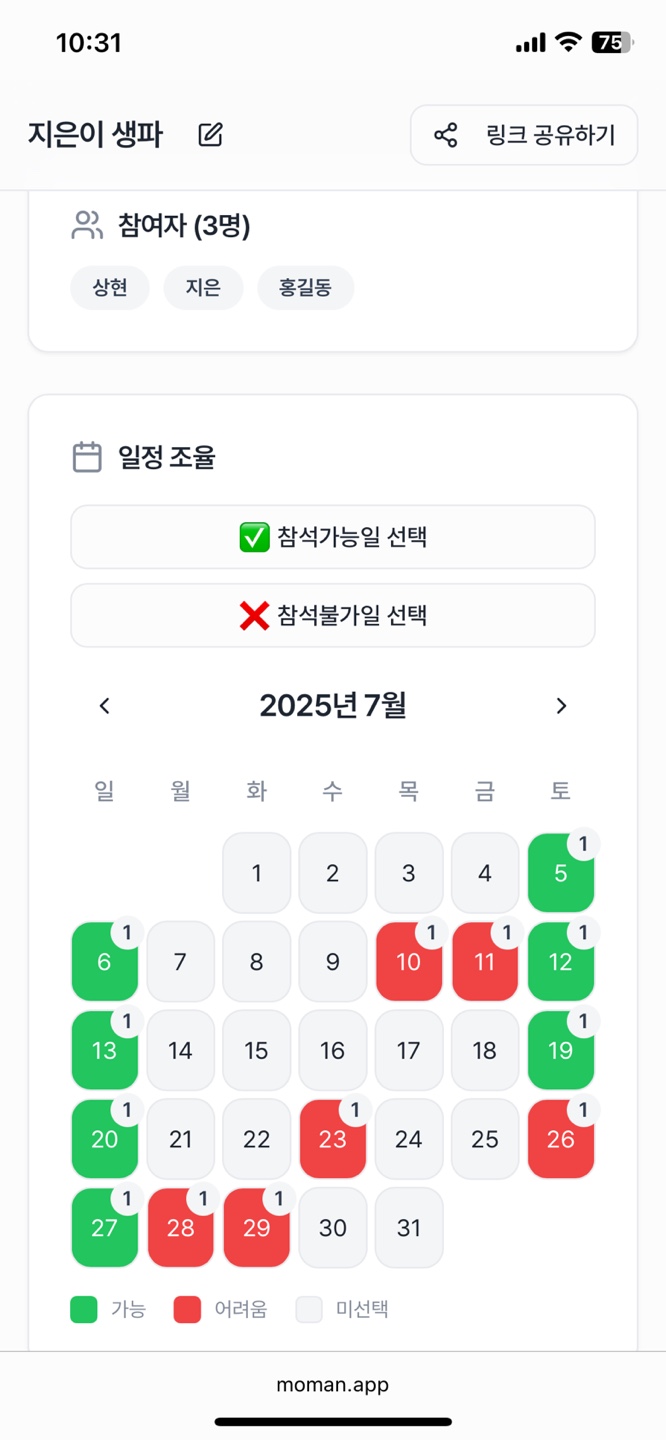Image resolution: width=666 pixels, height=1440 pixels.
Task: Select date 19 on the calendar
Action: pyautogui.click(x=561, y=1050)
